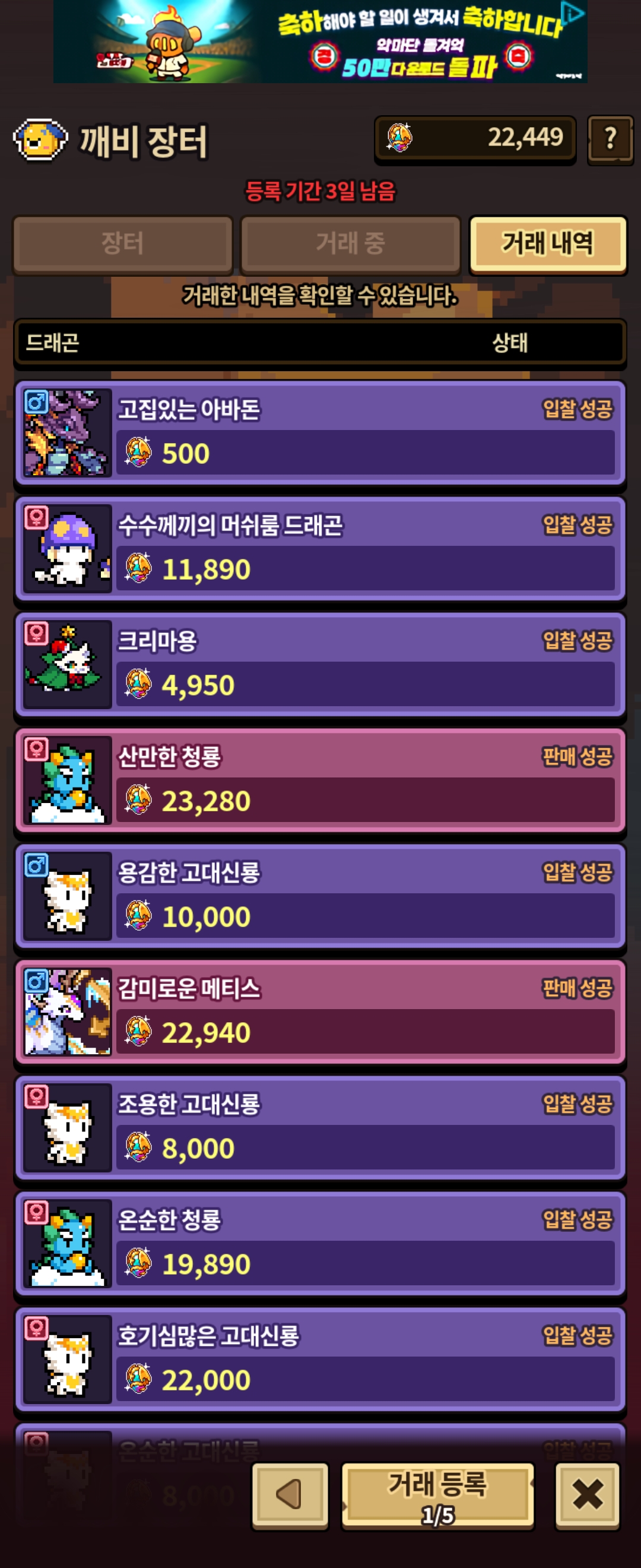Select the 거래 내역 tab
Screen dimensions: 641x1568
(x=547, y=244)
